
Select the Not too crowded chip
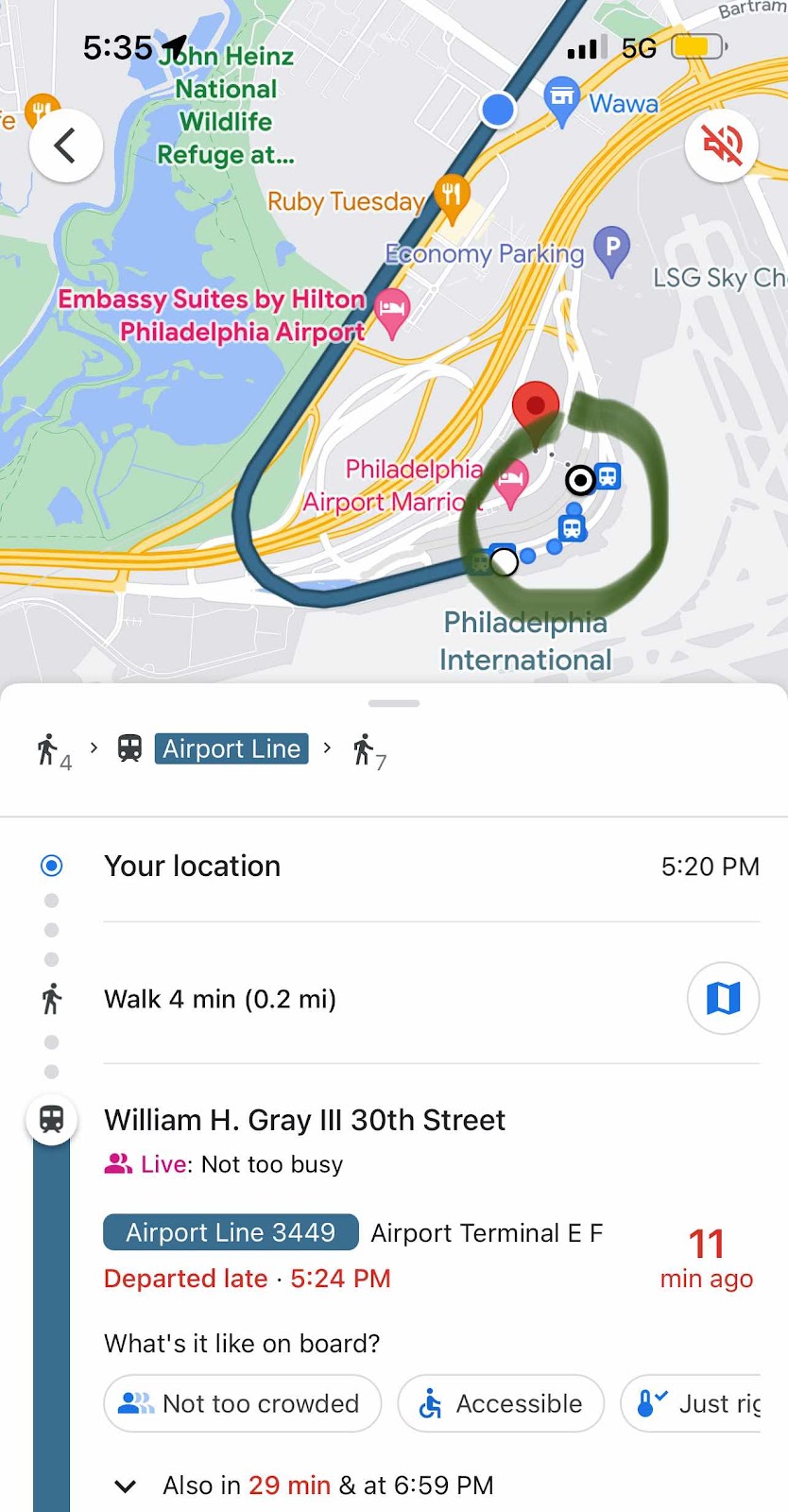click(x=242, y=1403)
